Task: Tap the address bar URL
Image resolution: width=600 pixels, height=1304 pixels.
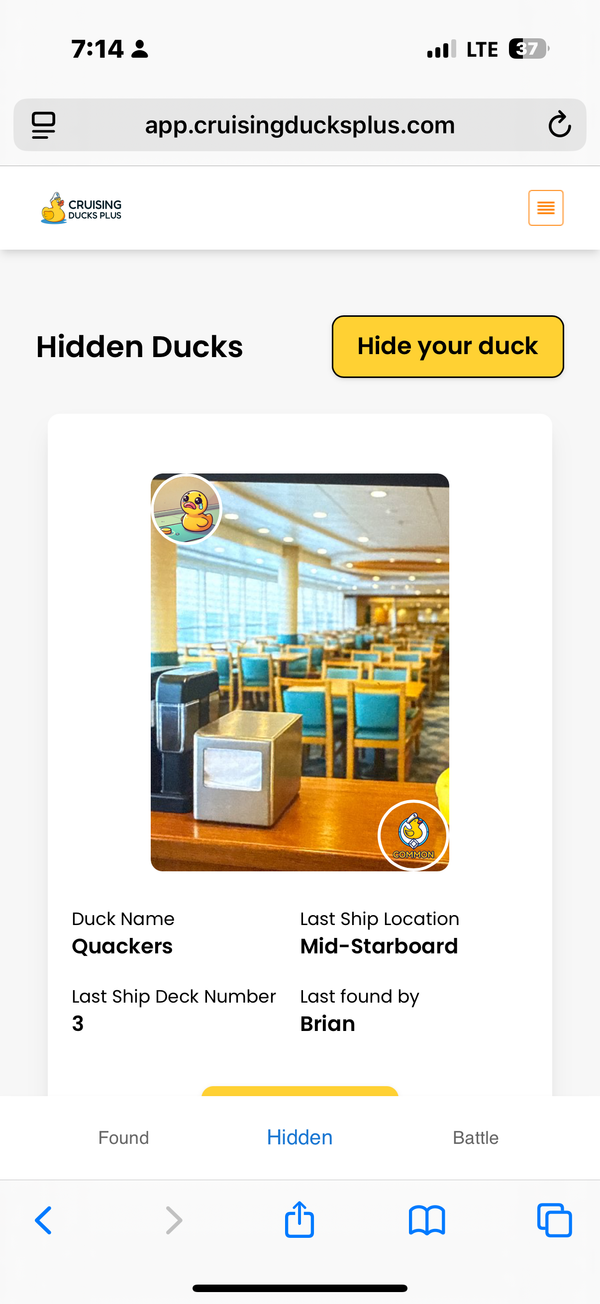Action: click(300, 126)
